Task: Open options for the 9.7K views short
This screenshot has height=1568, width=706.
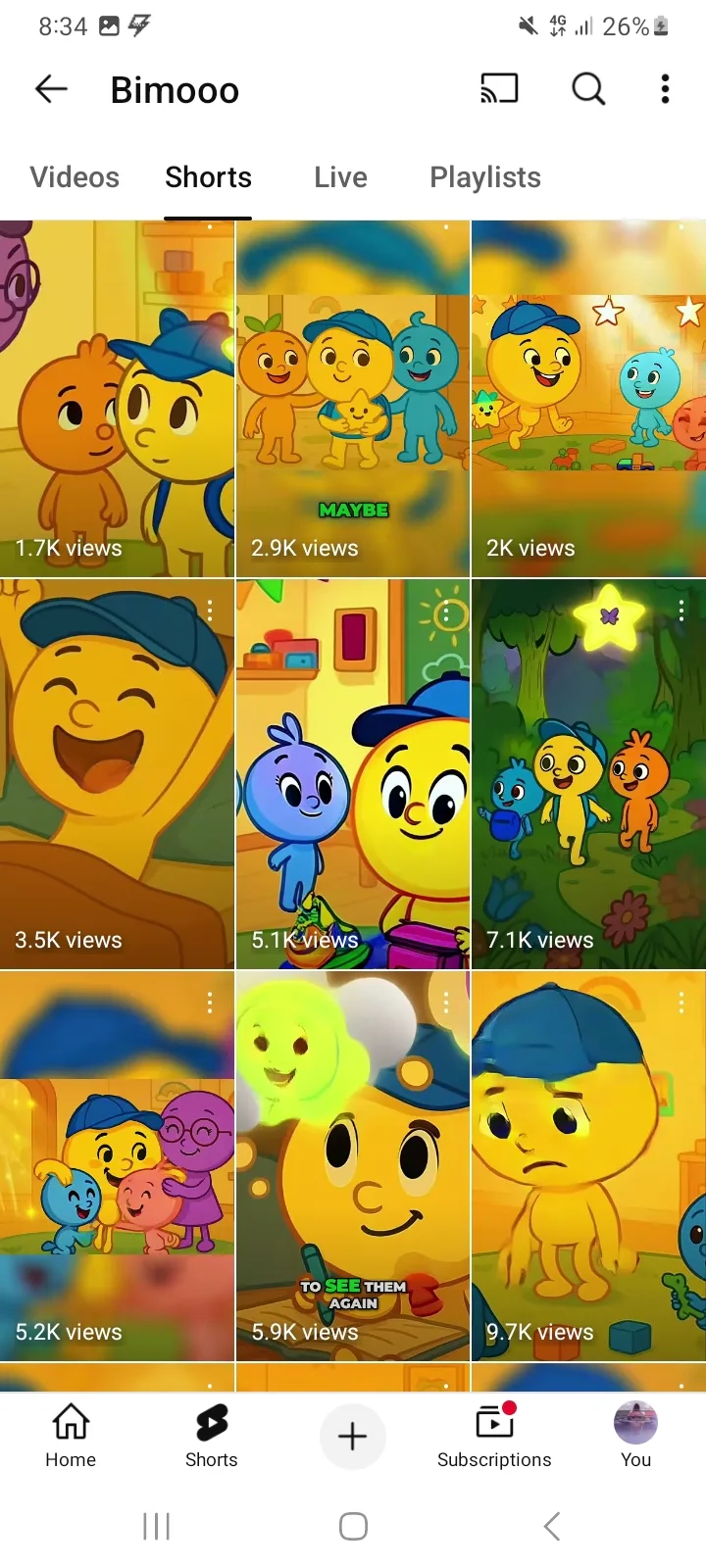Action: (x=681, y=1003)
